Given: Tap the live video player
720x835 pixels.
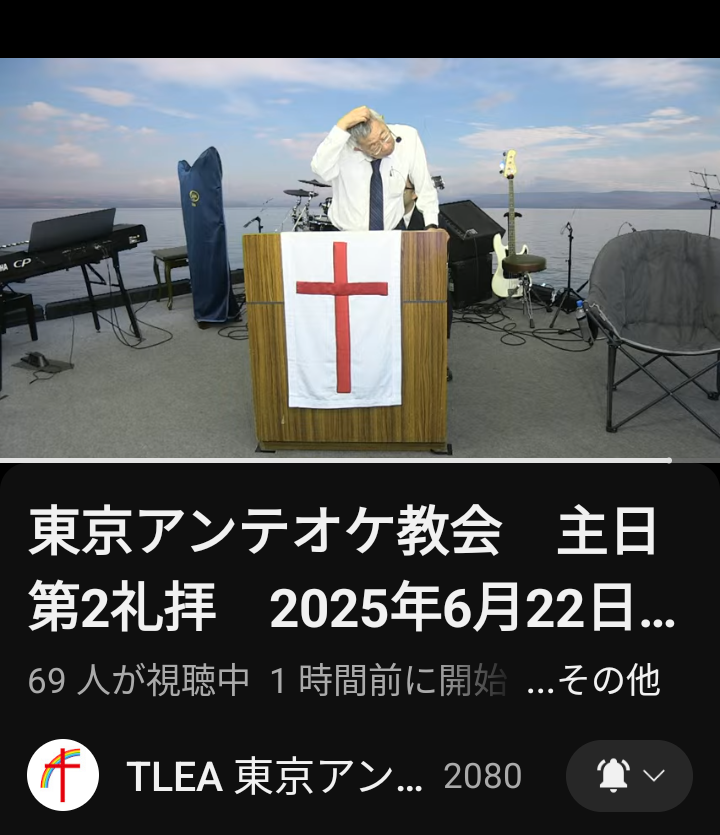Looking at the screenshot, I should tap(360, 258).
